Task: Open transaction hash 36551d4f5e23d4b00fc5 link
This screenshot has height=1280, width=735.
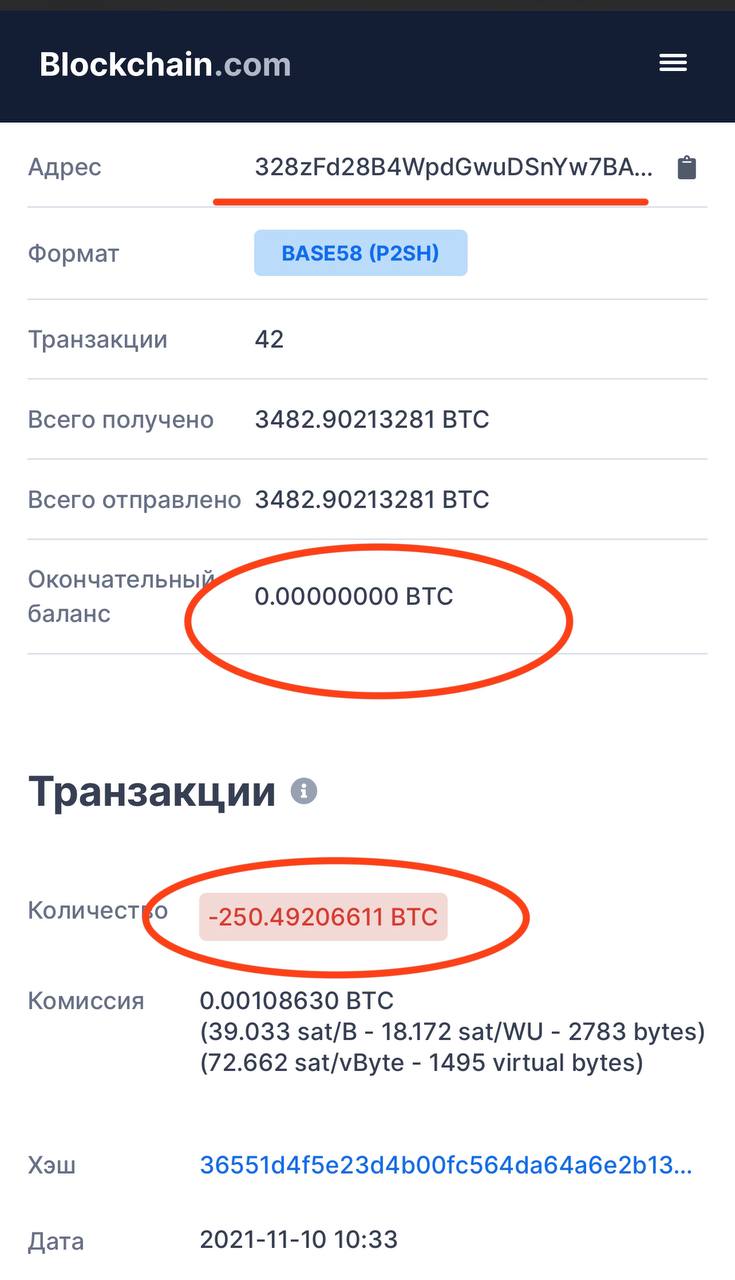Action: [446, 1165]
